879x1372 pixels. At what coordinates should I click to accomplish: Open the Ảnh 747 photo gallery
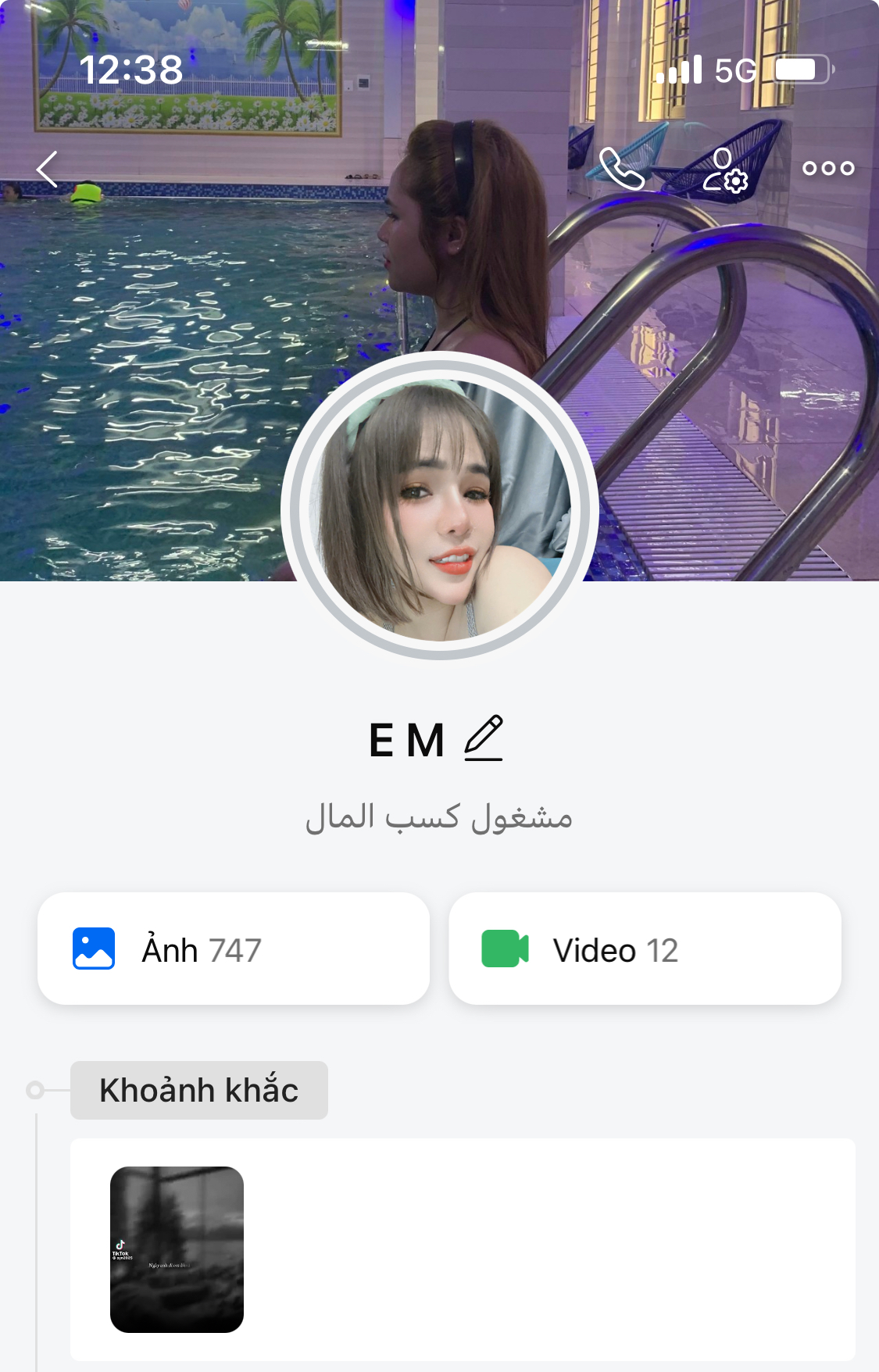pyautogui.click(x=234, y=949)
